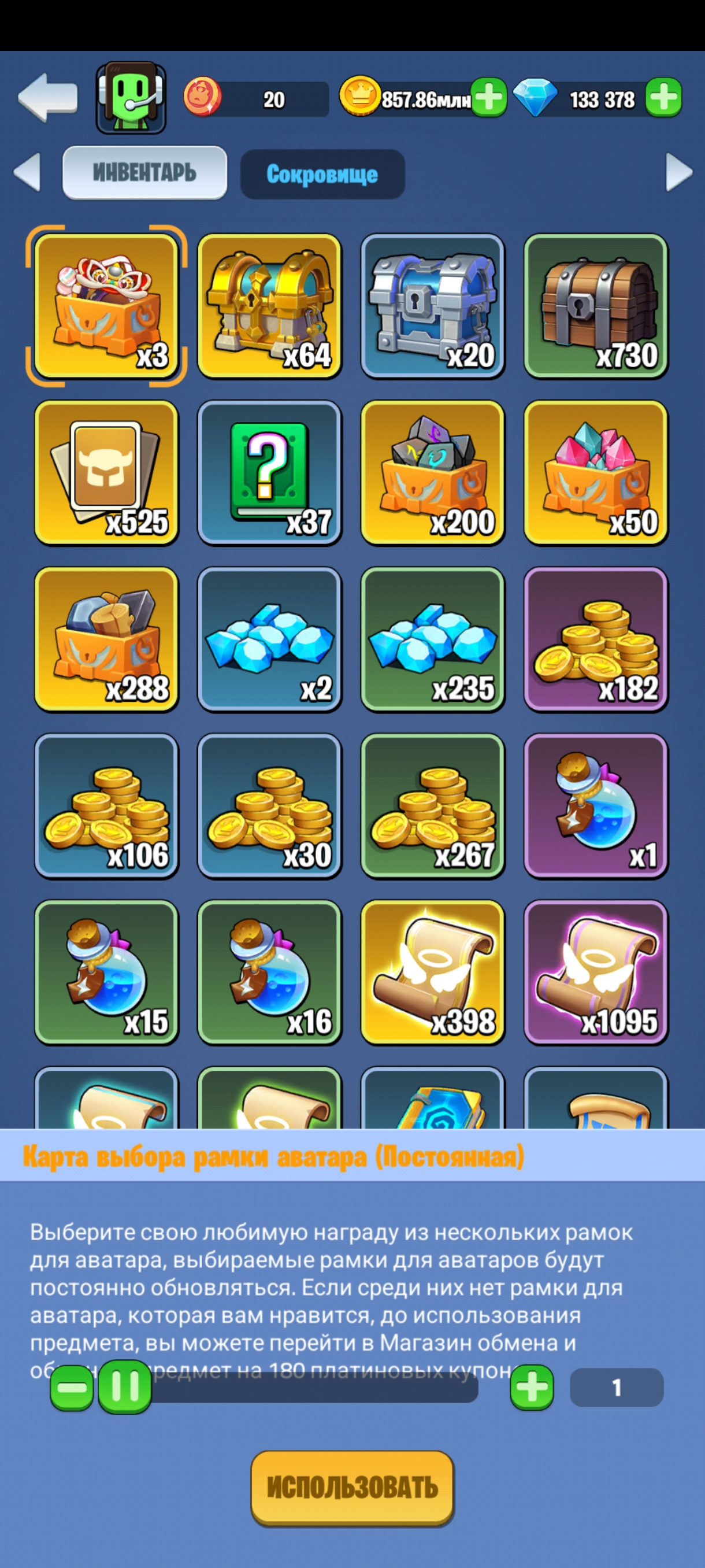Image resolution: width=705 pixels, height=1568 pixels.
Task: Select the hero cards item x525
Action: (x=106, y=472)
